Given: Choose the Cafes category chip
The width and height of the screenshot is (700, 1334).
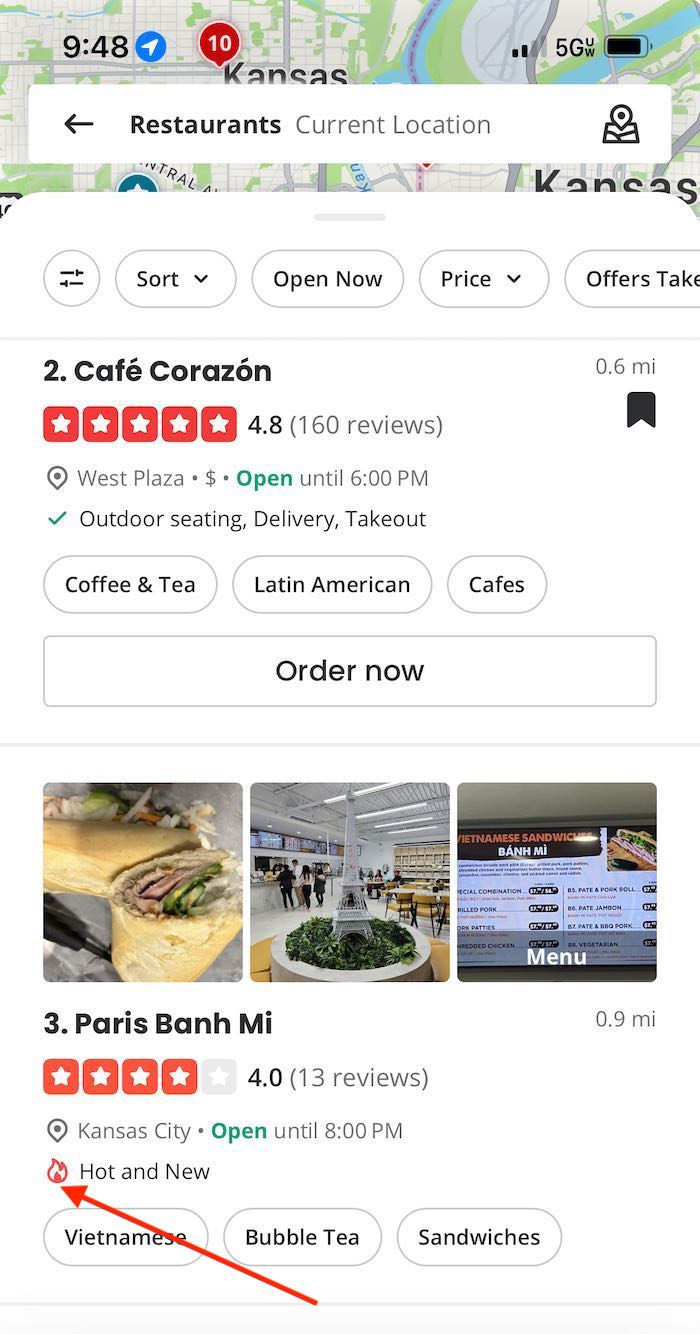Looking at the screenshot, I should [x=497, y=585].
